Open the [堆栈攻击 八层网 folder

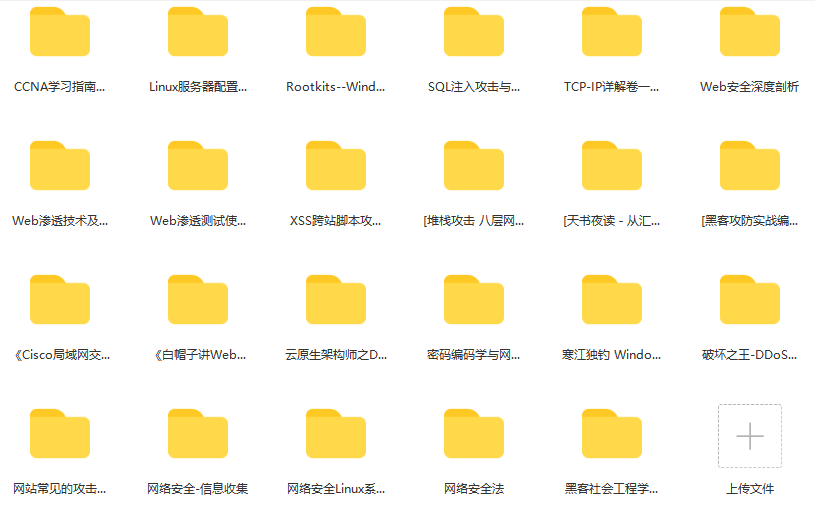point(474,166)
